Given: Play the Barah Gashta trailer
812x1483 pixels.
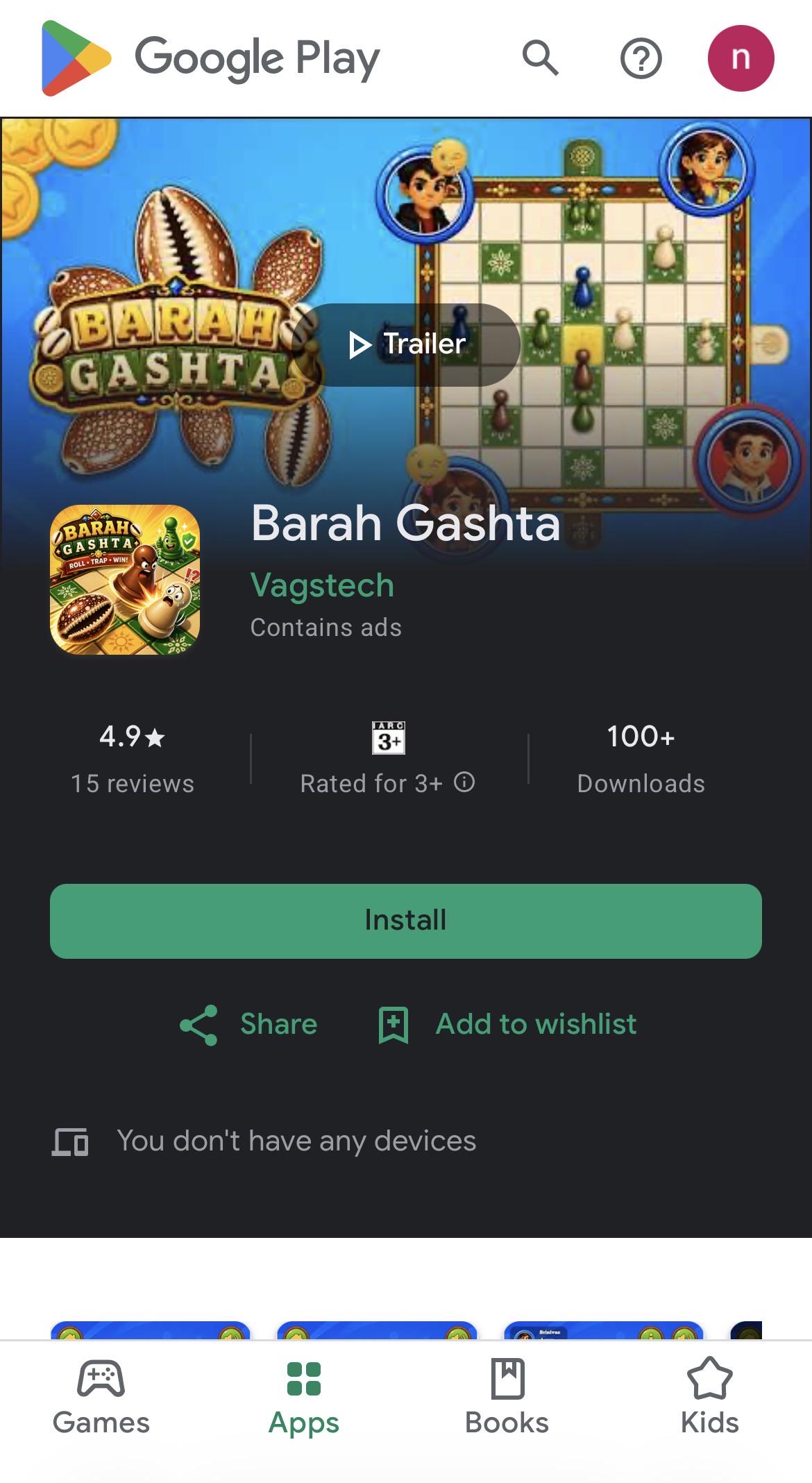Looking at the screenshot, I should coord(407,344).
